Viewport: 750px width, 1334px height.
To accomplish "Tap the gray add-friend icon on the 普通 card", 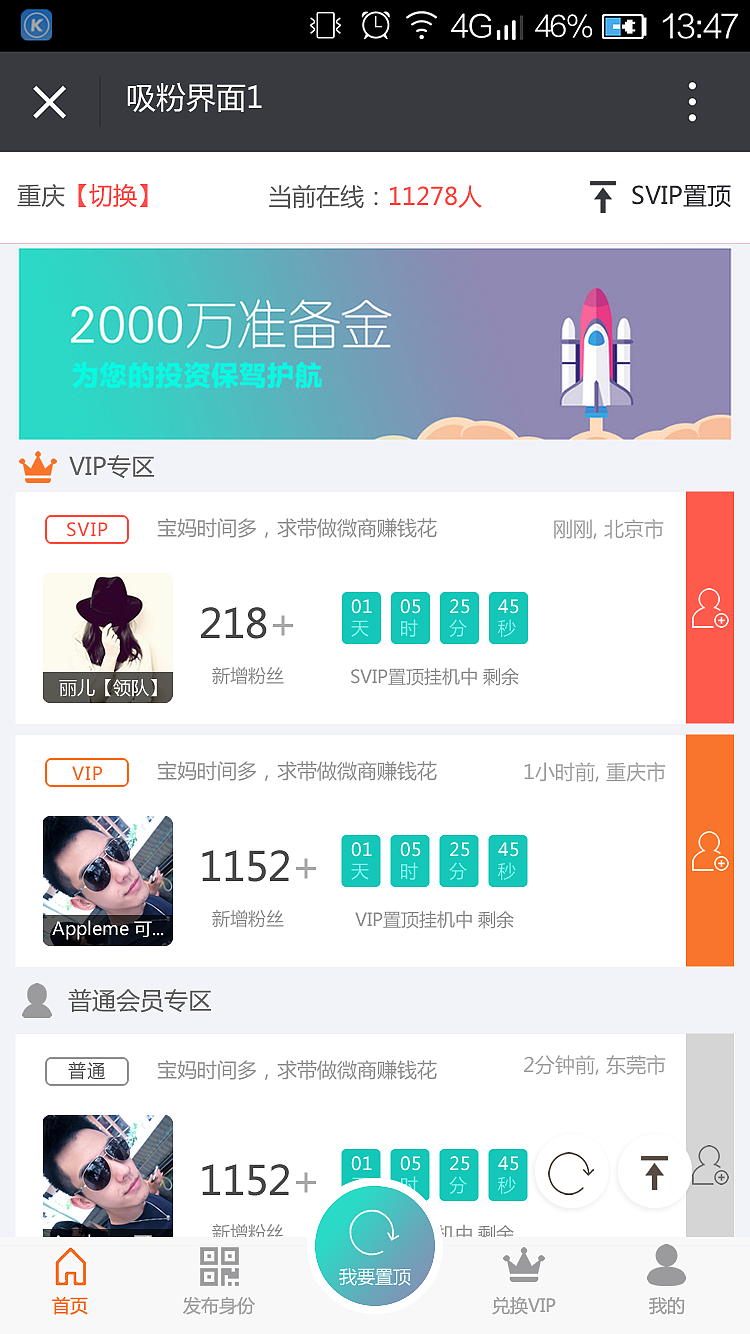I will (710, 1165).
